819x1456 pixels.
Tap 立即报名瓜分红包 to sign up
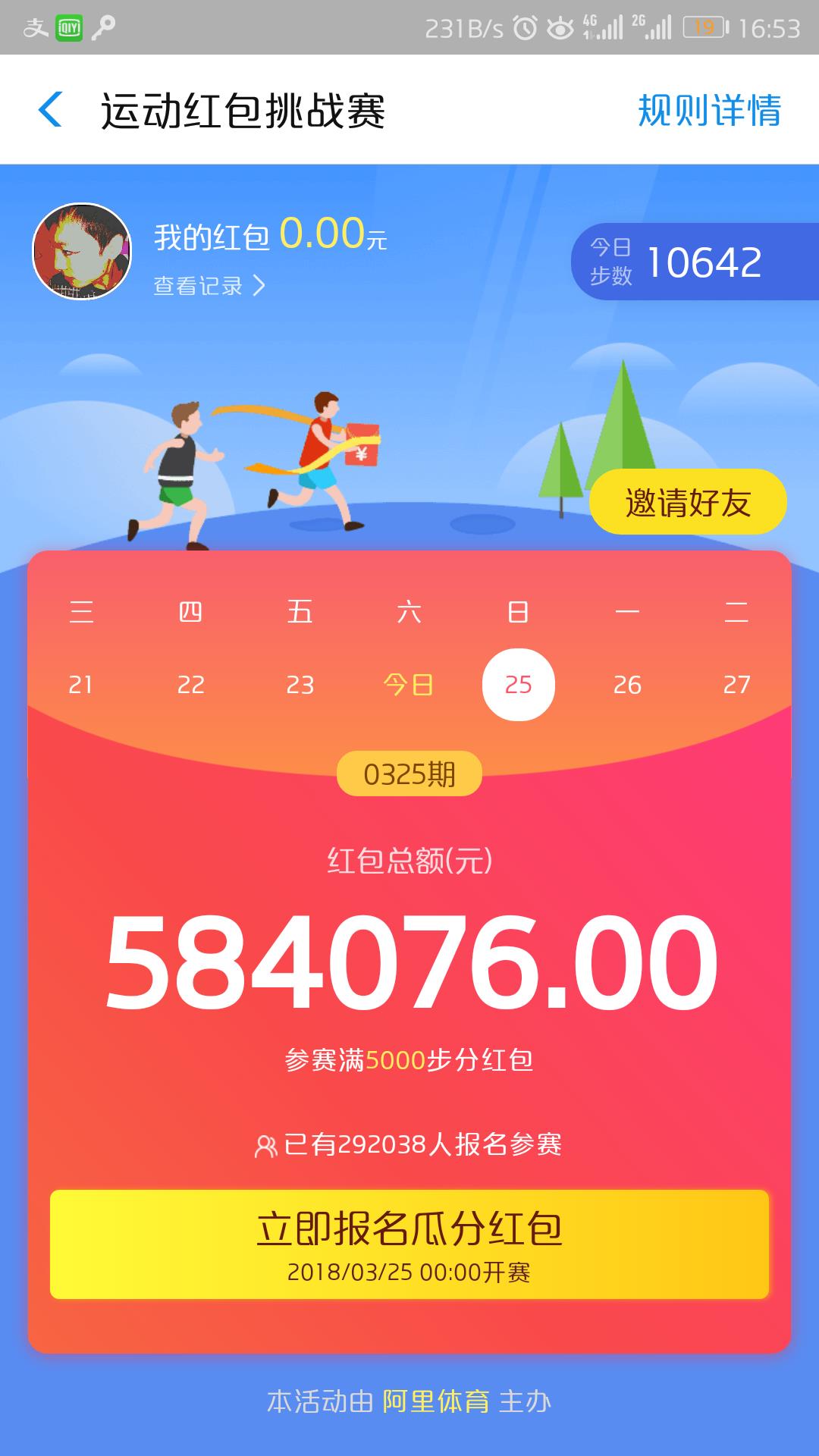(x=409, y=1244)
